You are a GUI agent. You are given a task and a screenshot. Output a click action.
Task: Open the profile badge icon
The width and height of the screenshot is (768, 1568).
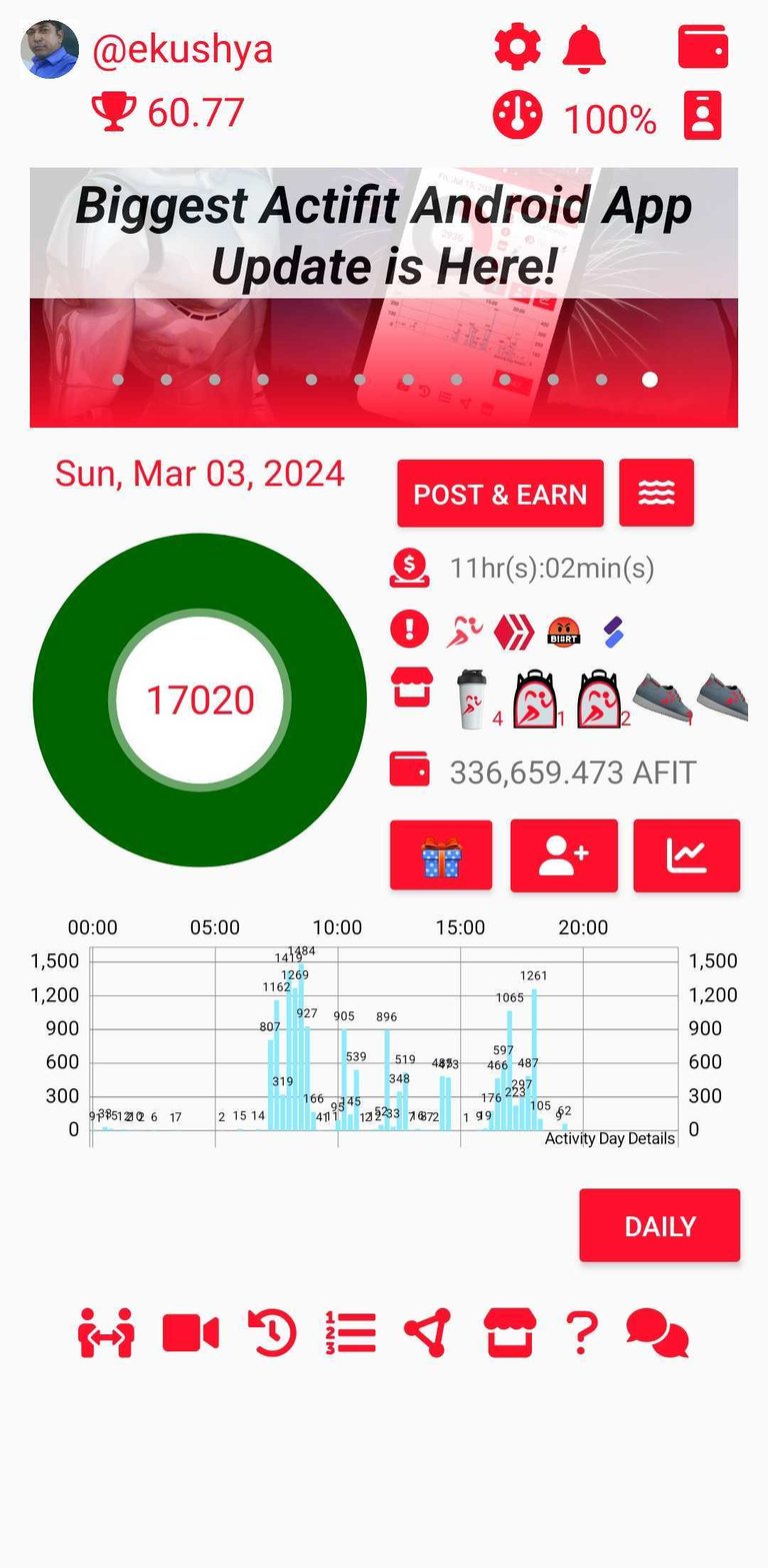[702, 116]
